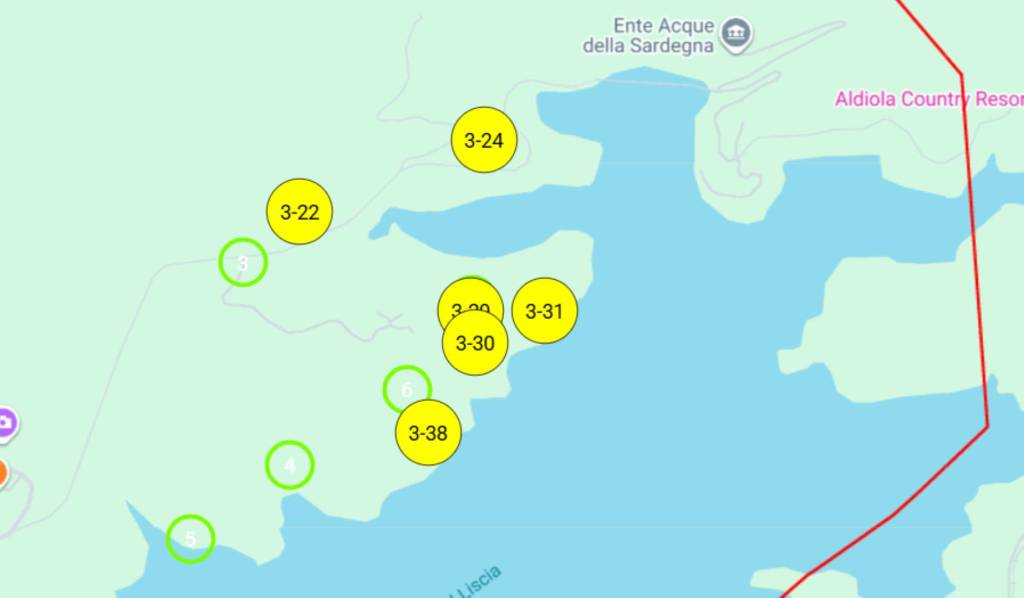Image resolution: width=1024 pixels, height=598 pixels.
Task: Open the yellow 3-38 marker
Action: [428, 433]
